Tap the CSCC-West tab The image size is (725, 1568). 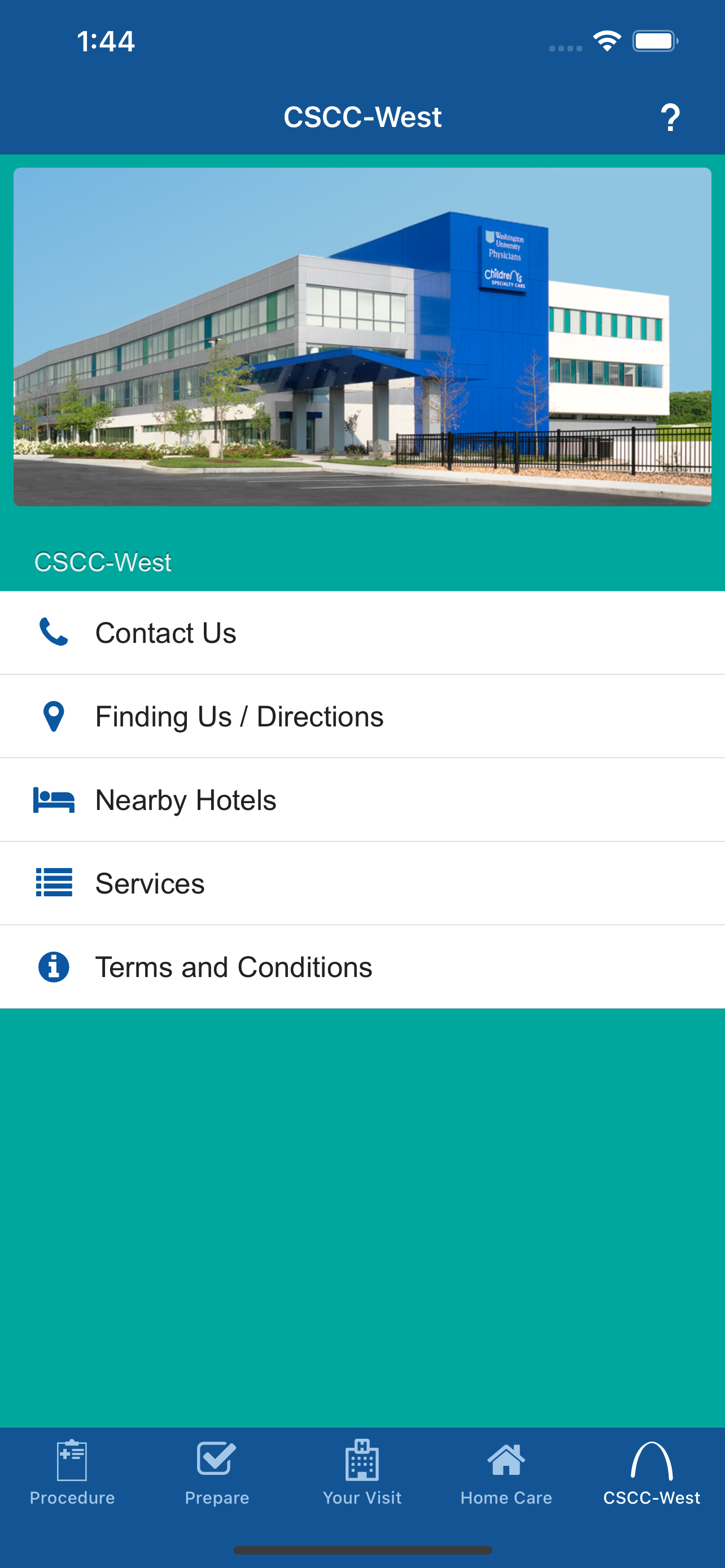click(652, 1472)
